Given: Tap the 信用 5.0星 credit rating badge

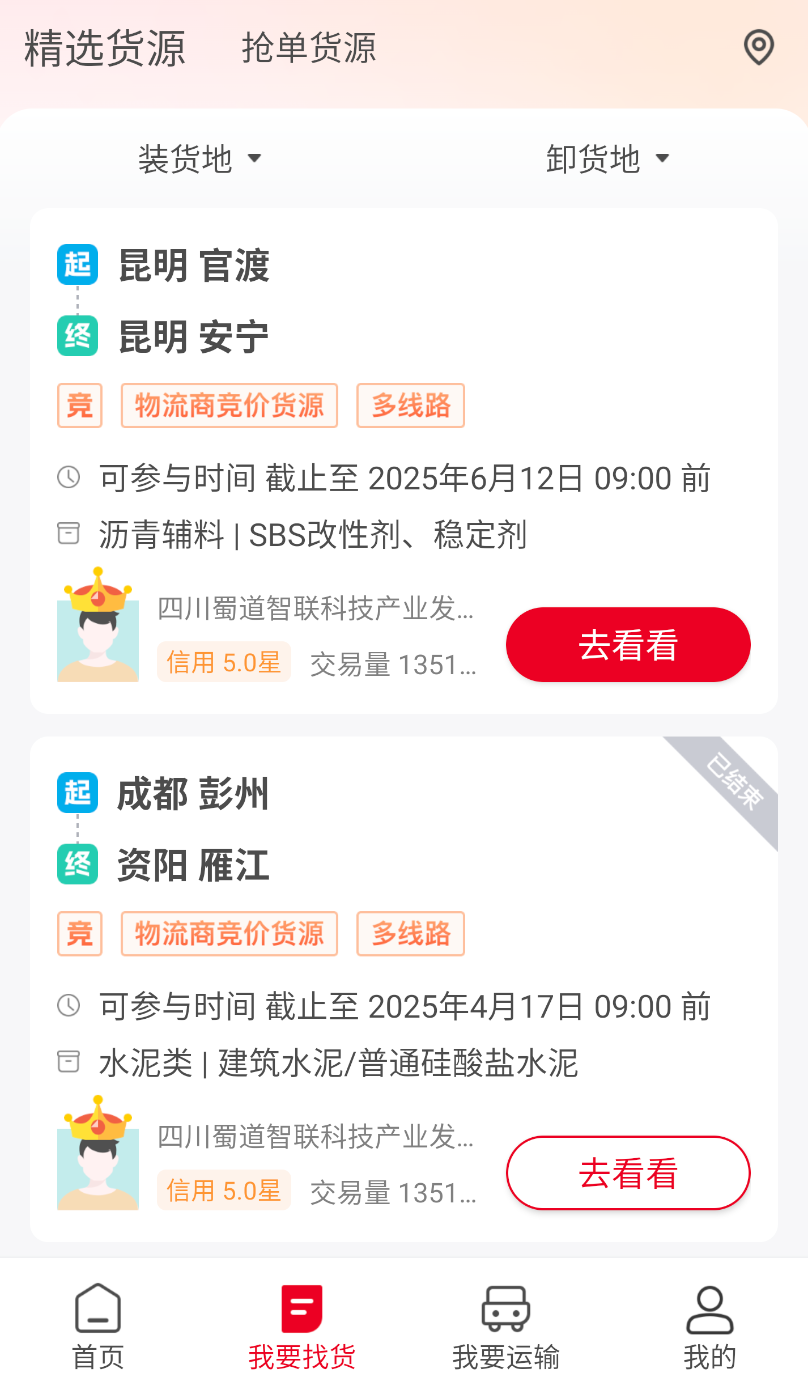Looking at the screenshot, I should point(223,662).
